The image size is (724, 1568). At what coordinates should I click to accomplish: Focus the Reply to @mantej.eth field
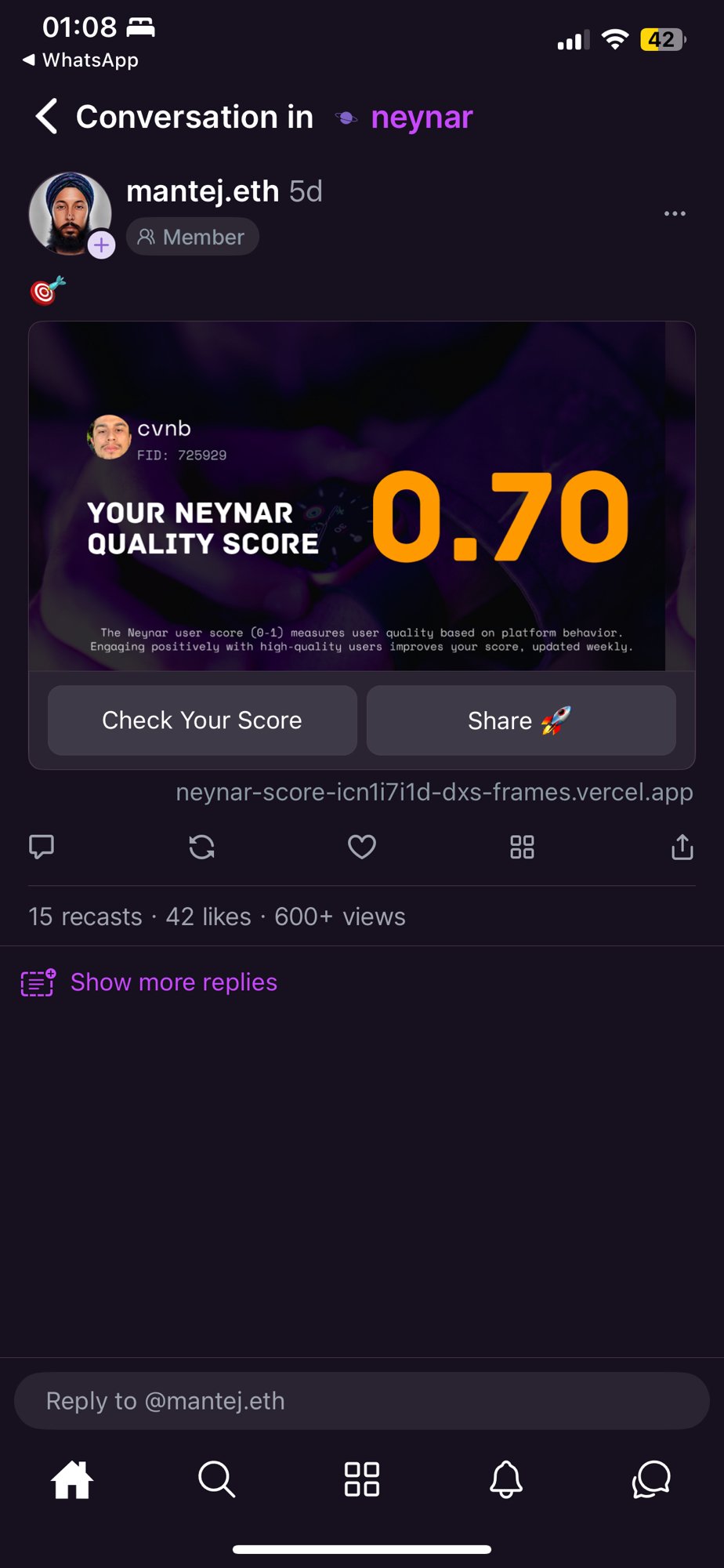361,1400
